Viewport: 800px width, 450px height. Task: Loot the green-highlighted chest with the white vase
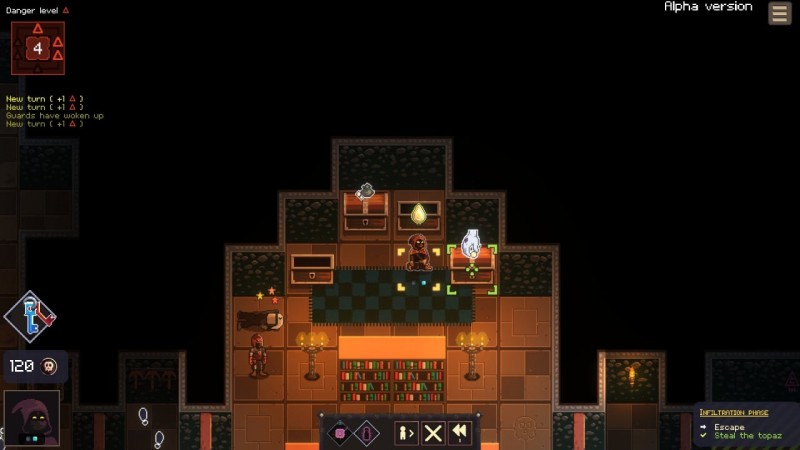point(472,265)
